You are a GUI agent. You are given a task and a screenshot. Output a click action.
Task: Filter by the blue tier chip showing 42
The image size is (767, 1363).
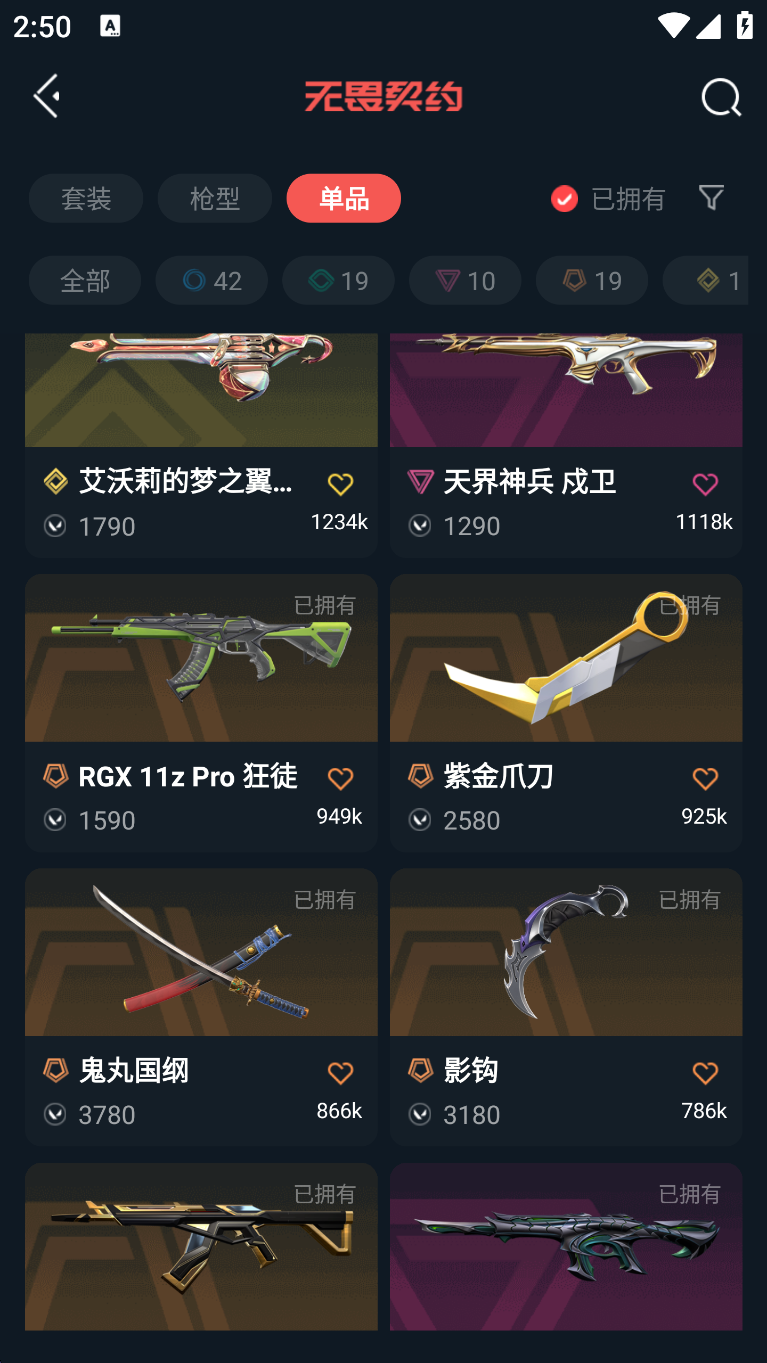tap(212, 280)
